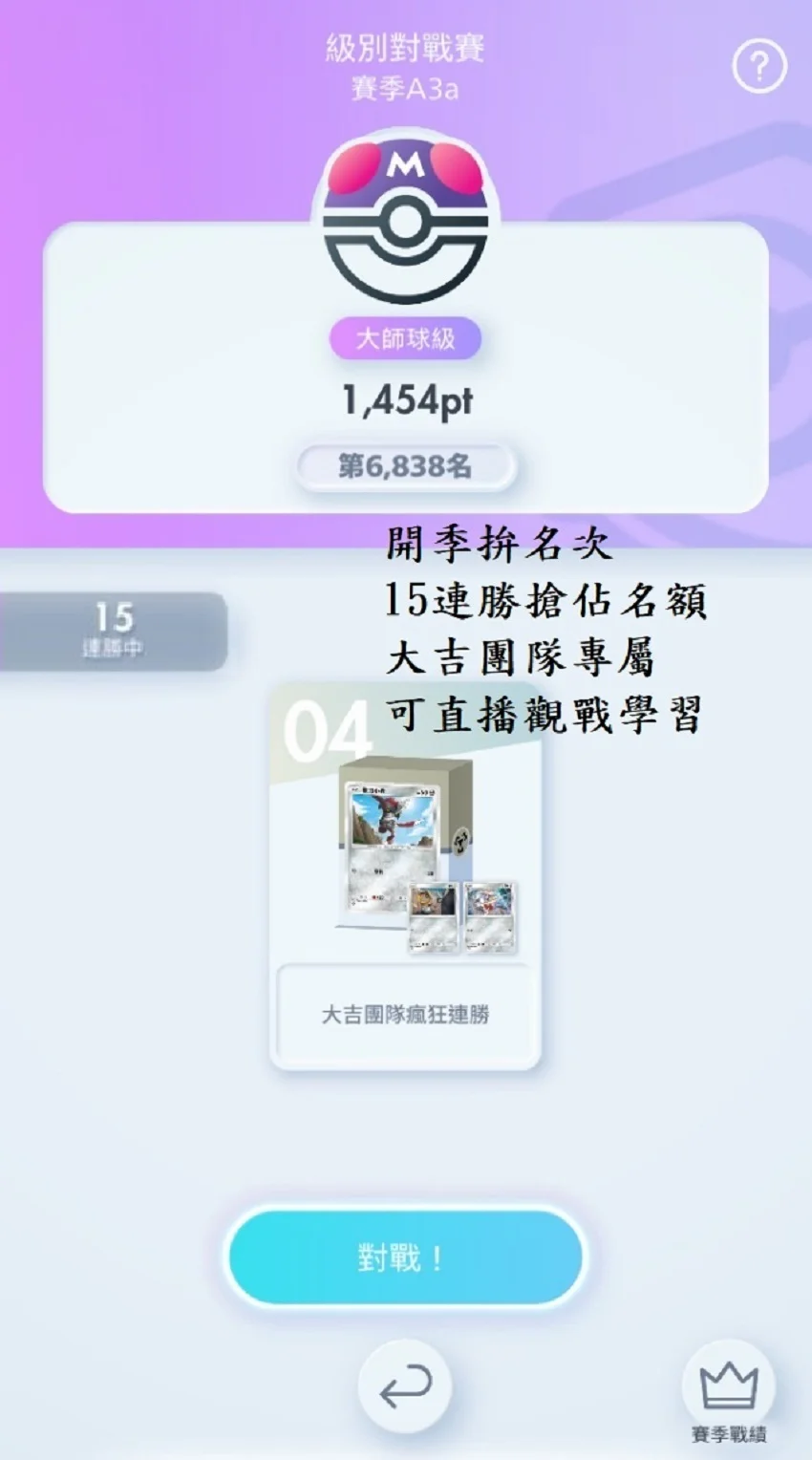The width and height of the screenshot is (812, 1460).
Task: Open the 第6,838名 ranking chip
Action: 405,467
